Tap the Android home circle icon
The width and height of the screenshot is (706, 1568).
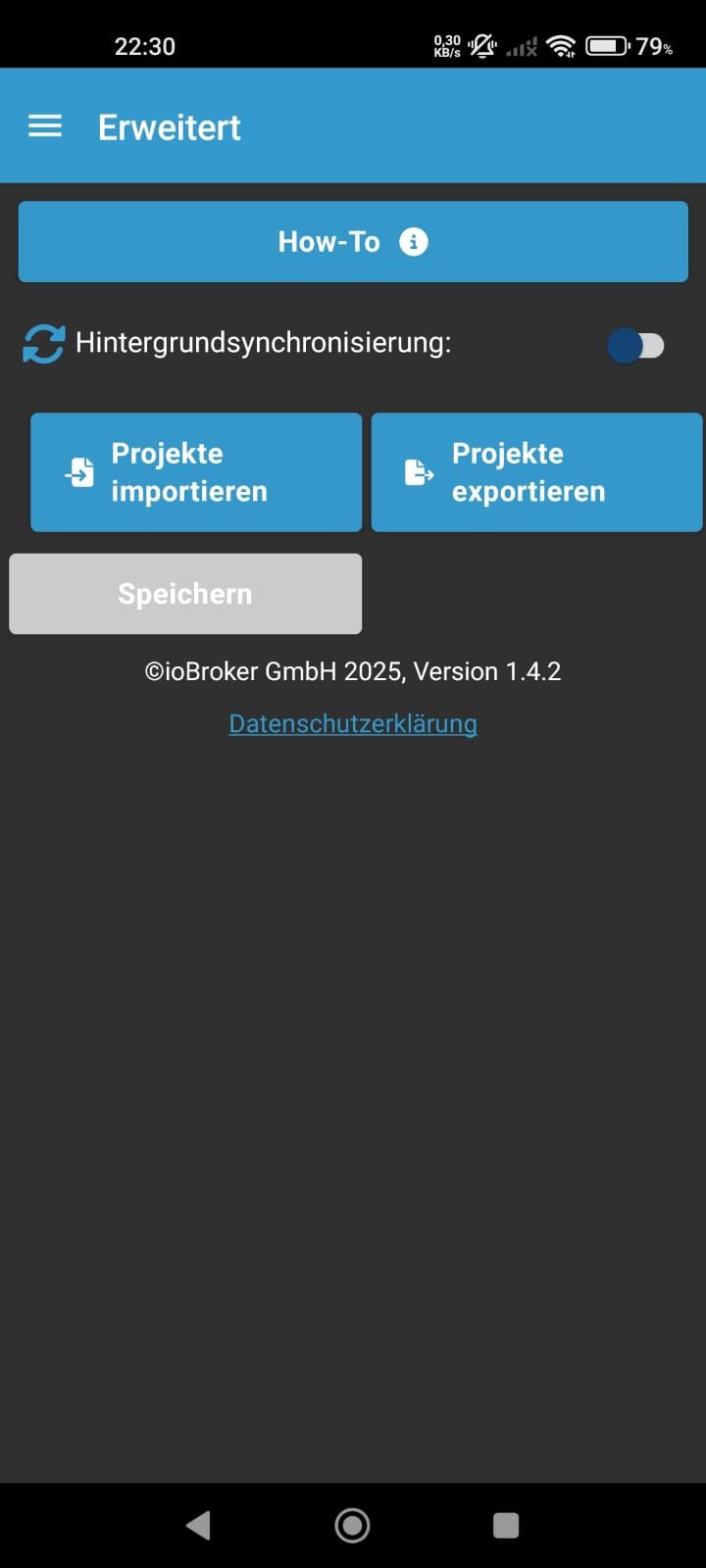352,1525
